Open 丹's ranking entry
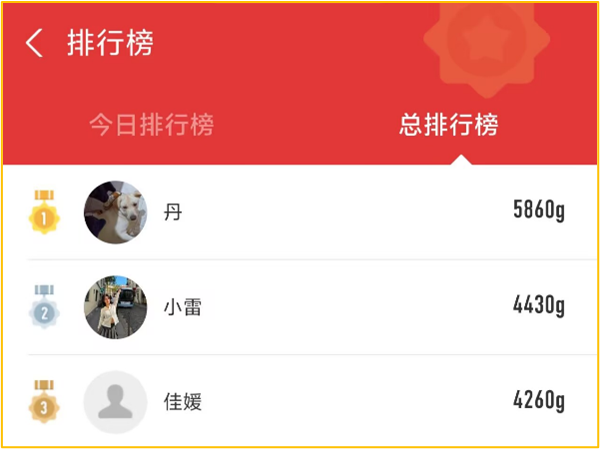This screenshot has height=449, width=600. [x=300, y=212]
